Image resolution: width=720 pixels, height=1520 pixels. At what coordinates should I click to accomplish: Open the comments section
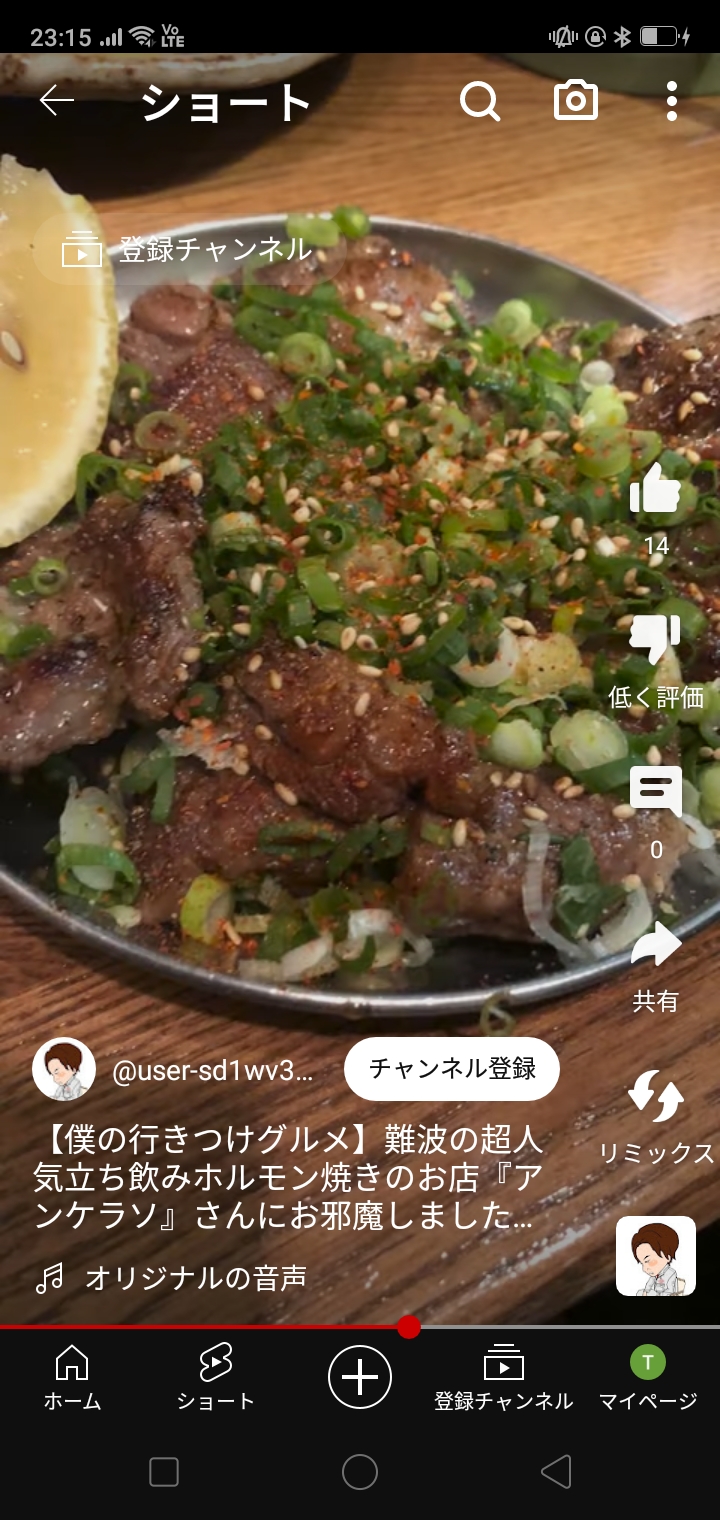point(656,793)
